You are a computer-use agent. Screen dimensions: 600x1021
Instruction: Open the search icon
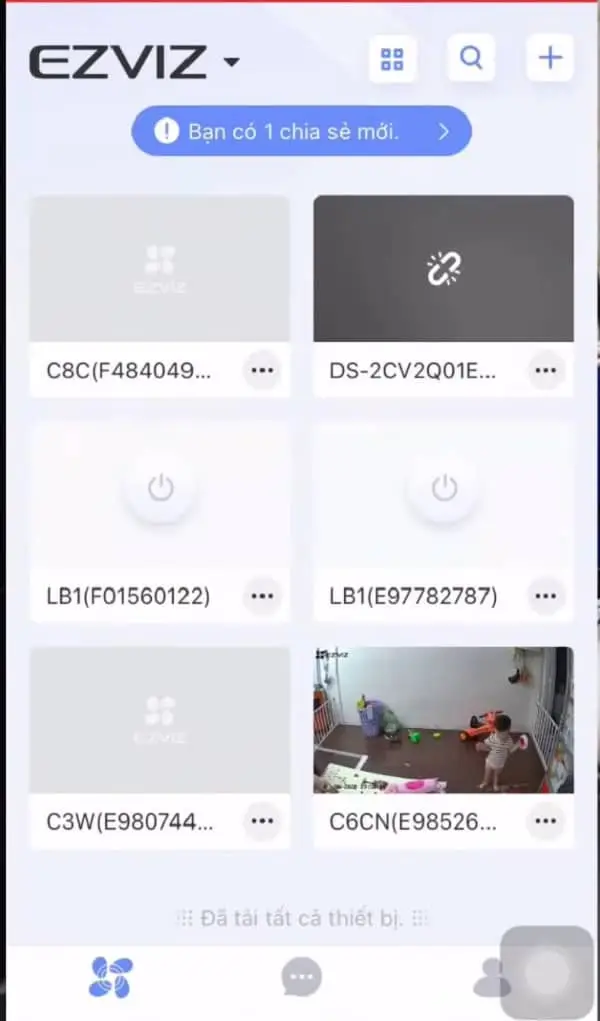tap(471, 58)
